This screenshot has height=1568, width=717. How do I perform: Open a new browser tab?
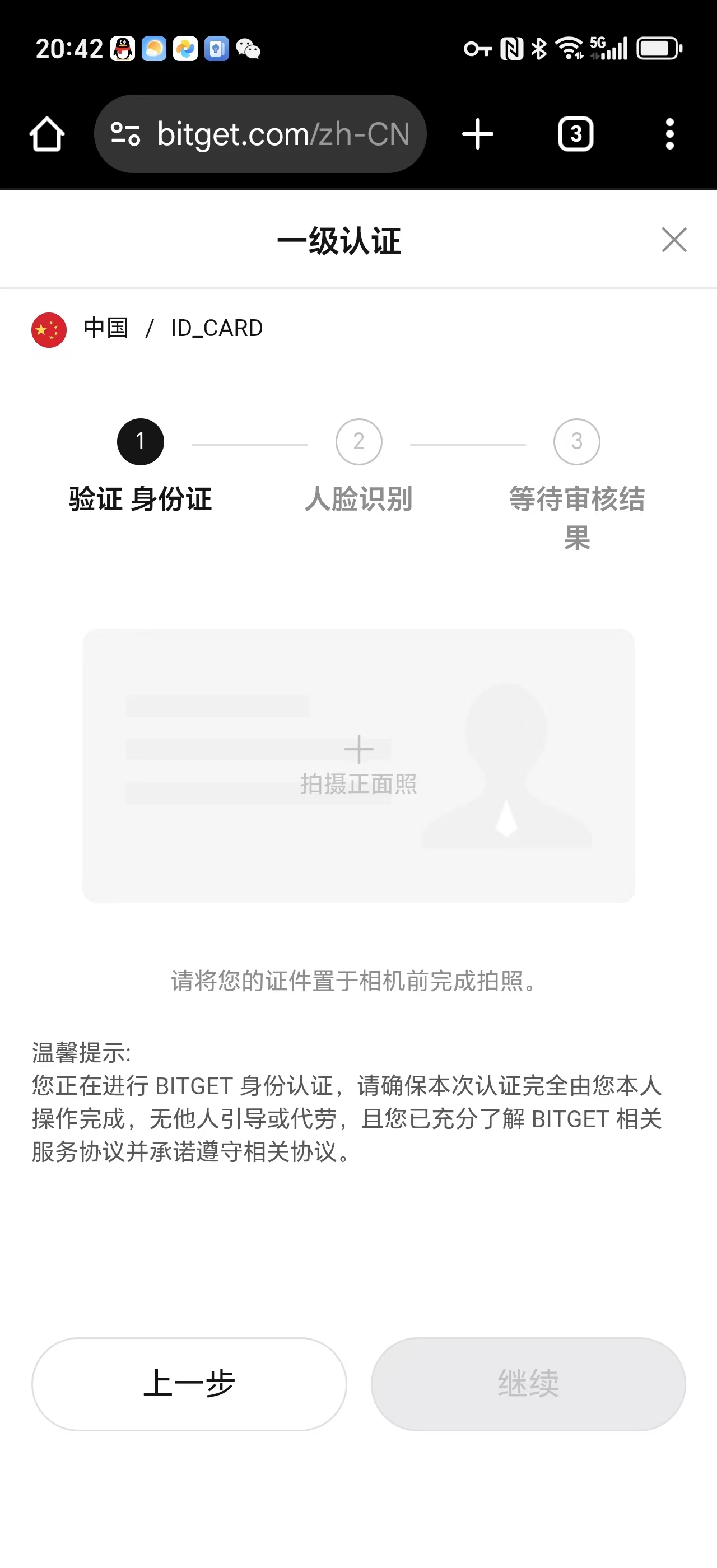(x=478, y=134)
